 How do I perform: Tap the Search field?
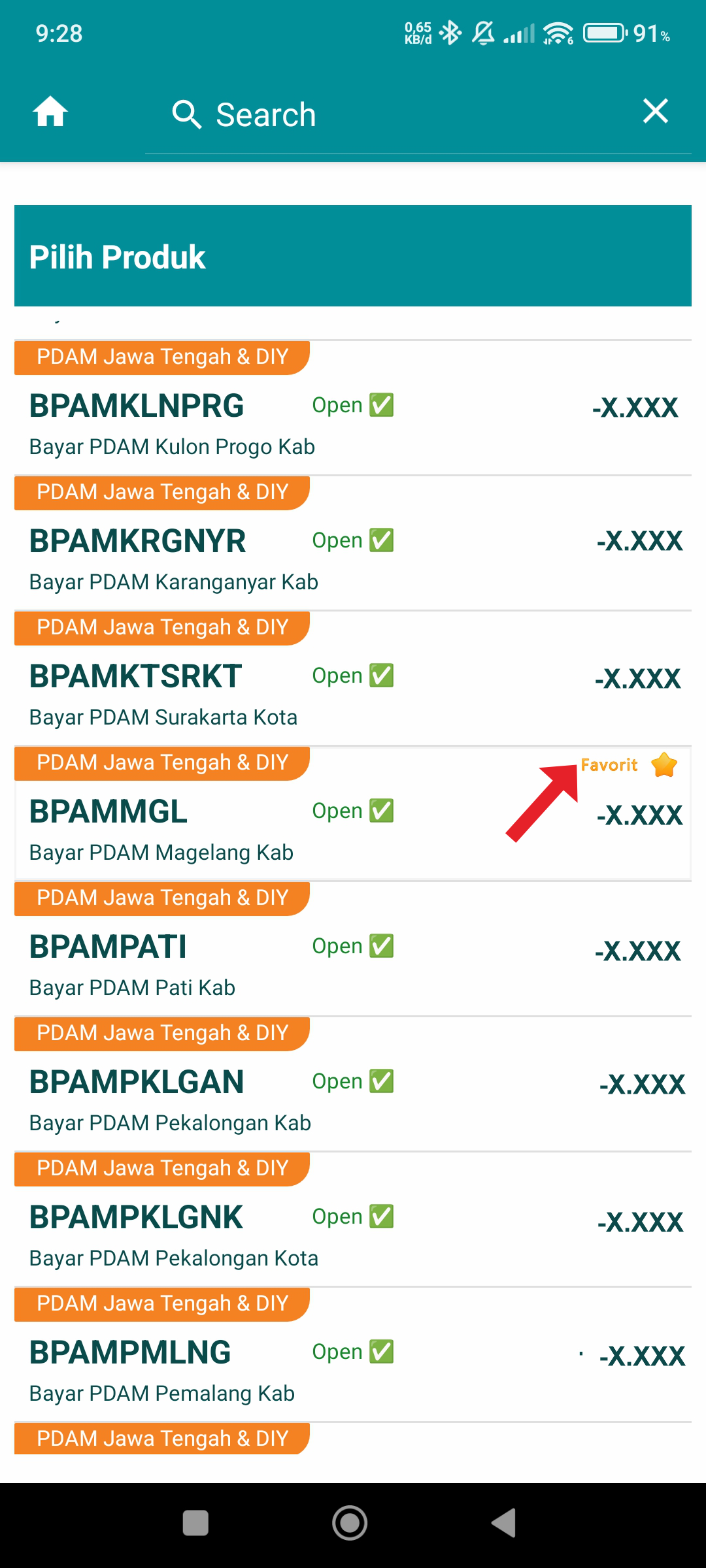click(392, 114)
